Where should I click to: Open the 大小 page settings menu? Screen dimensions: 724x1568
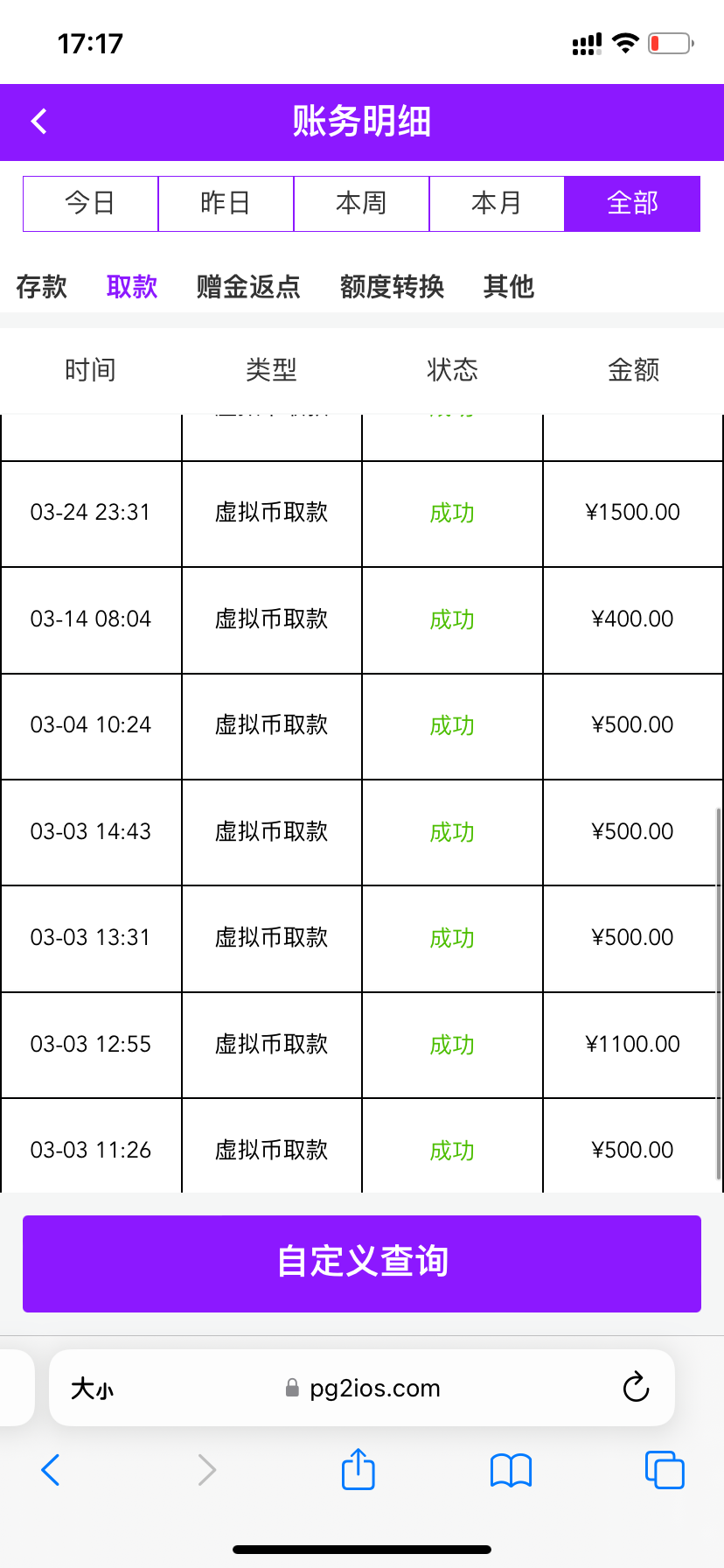coord(92,1389)
